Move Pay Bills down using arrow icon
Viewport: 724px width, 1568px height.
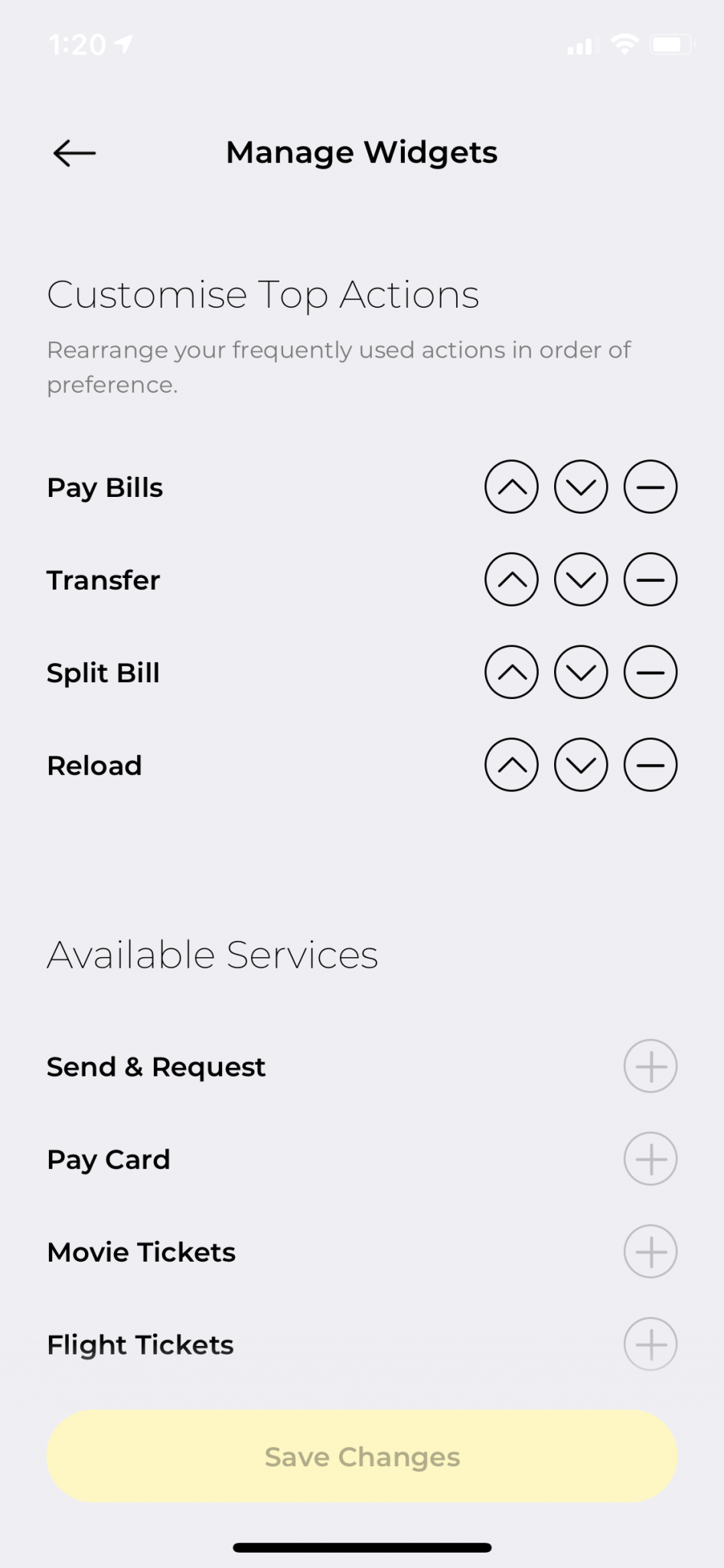(581, 487)
